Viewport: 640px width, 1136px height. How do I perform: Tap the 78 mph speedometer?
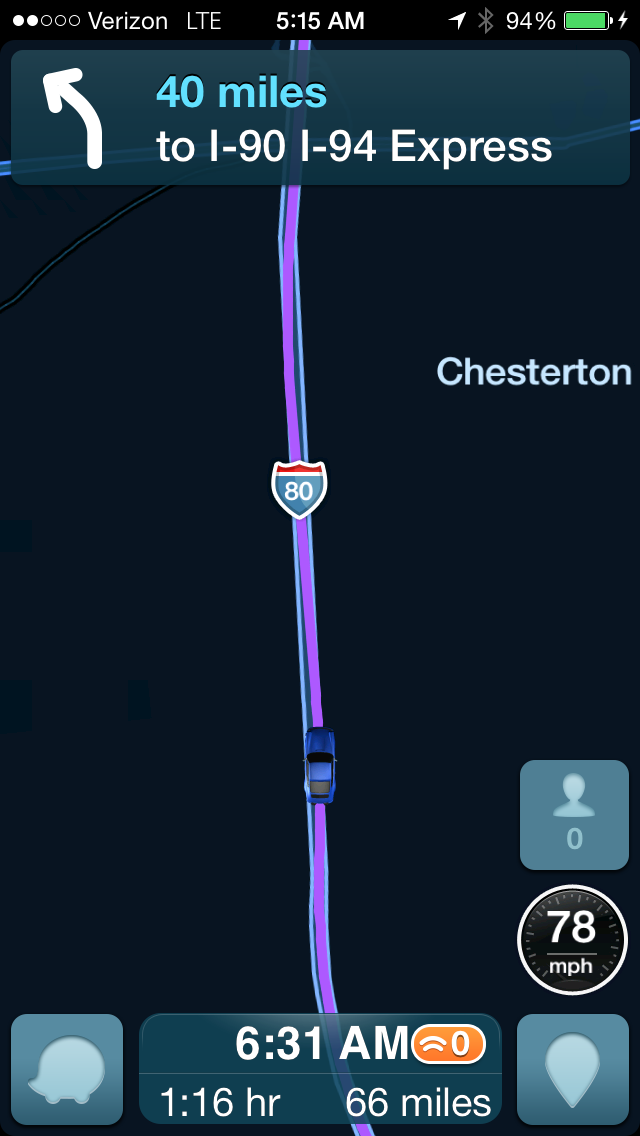573,940
